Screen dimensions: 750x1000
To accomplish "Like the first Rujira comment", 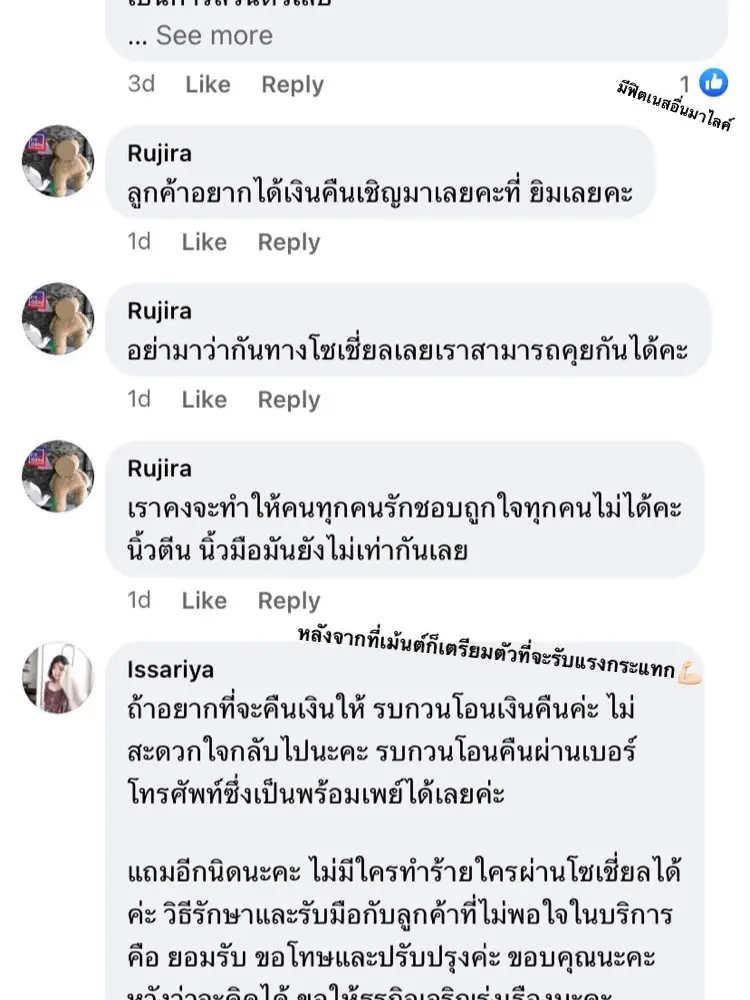I will point(204,241).
